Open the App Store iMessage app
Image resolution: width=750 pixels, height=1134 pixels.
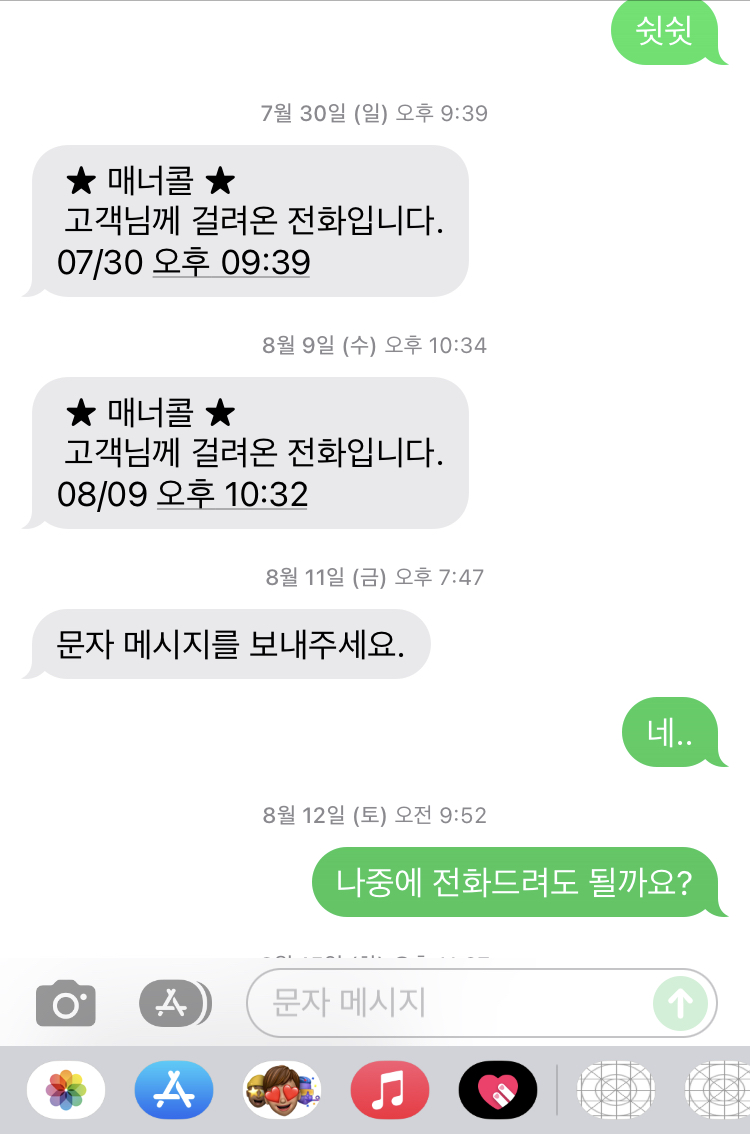click(x=174, y=1089)
